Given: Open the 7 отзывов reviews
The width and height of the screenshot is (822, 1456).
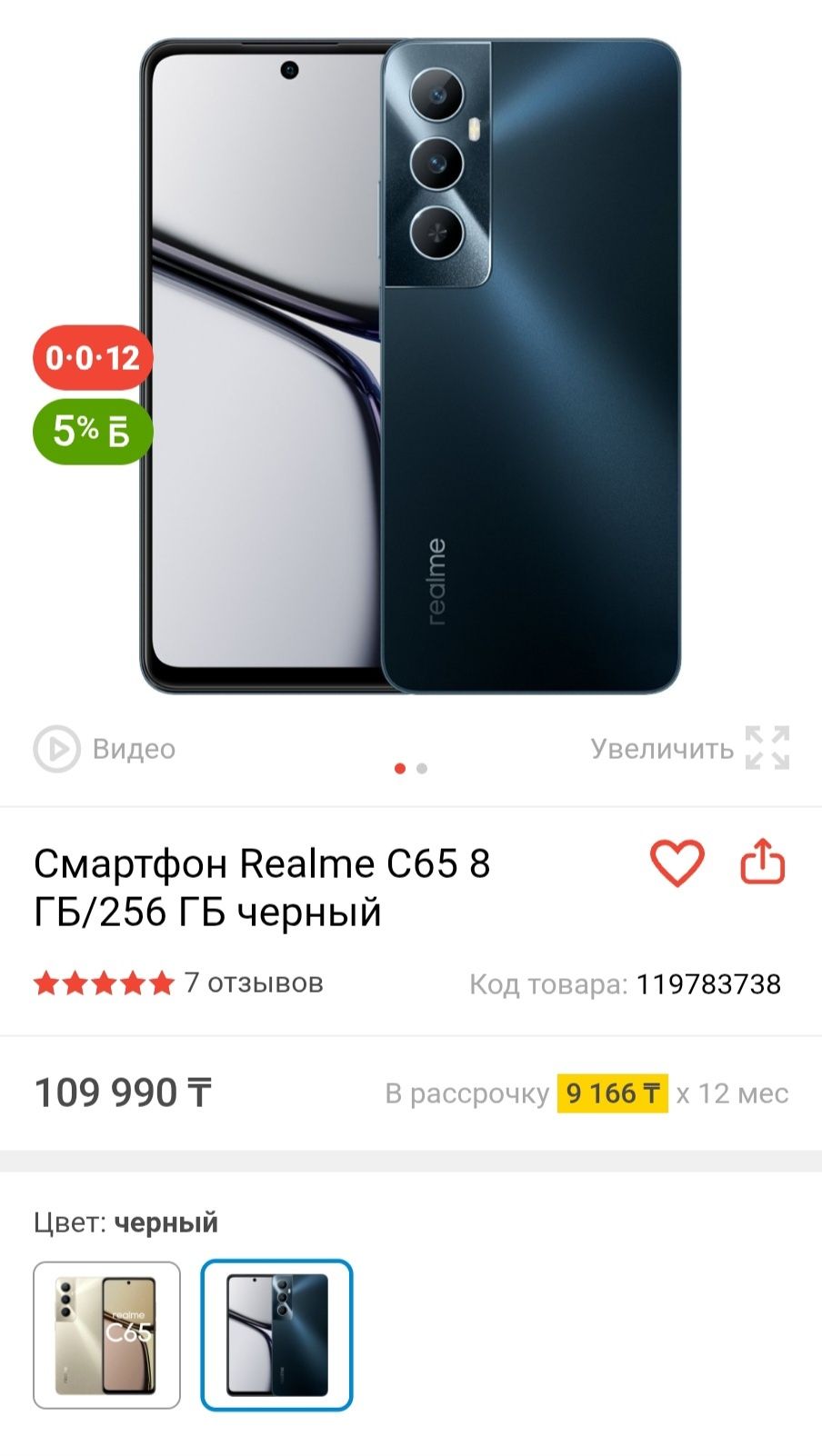Looking at the screenshot, I should [253, 982].
